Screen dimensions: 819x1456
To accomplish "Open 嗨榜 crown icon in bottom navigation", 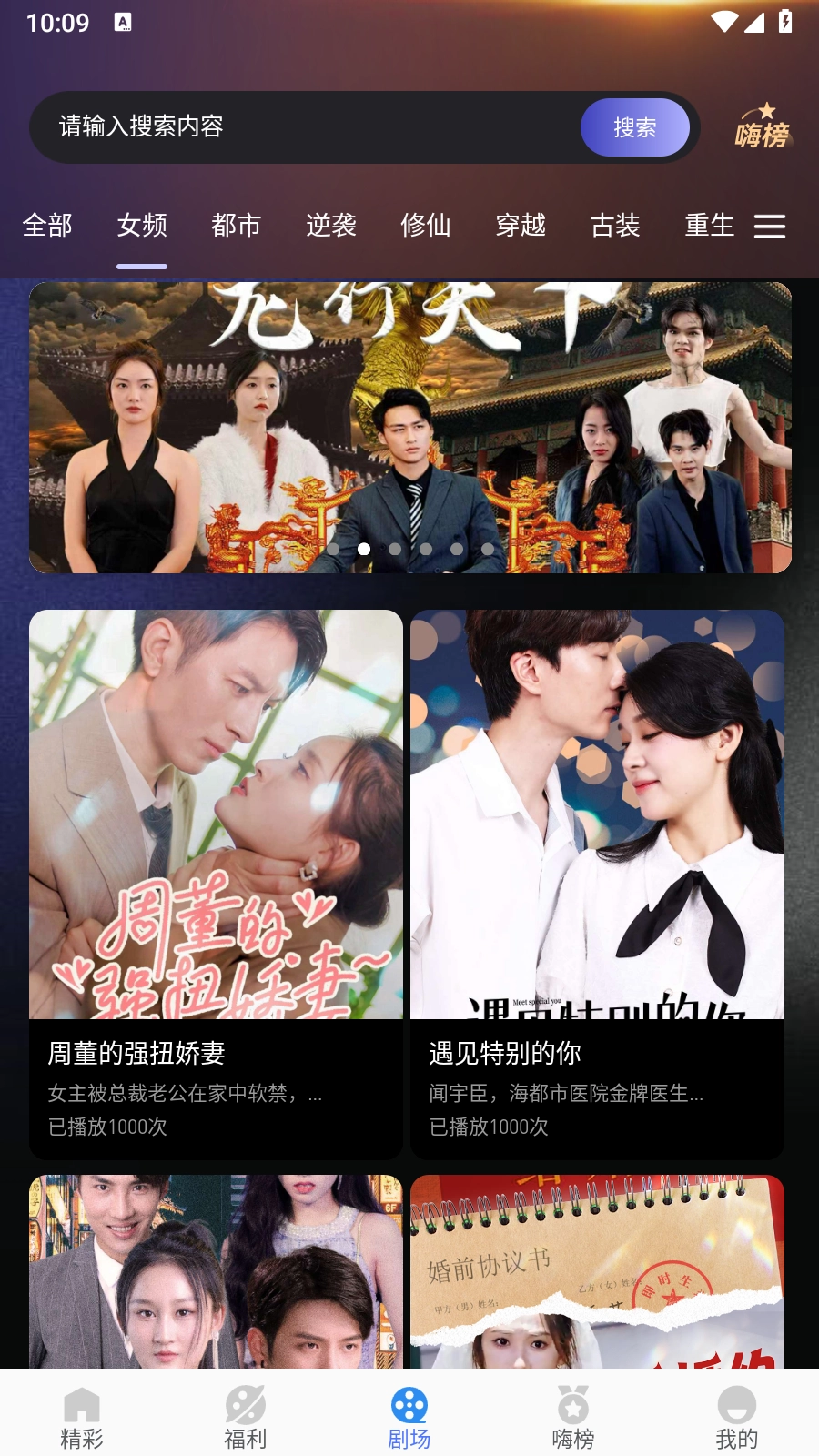I will (x=572, y=1407).
